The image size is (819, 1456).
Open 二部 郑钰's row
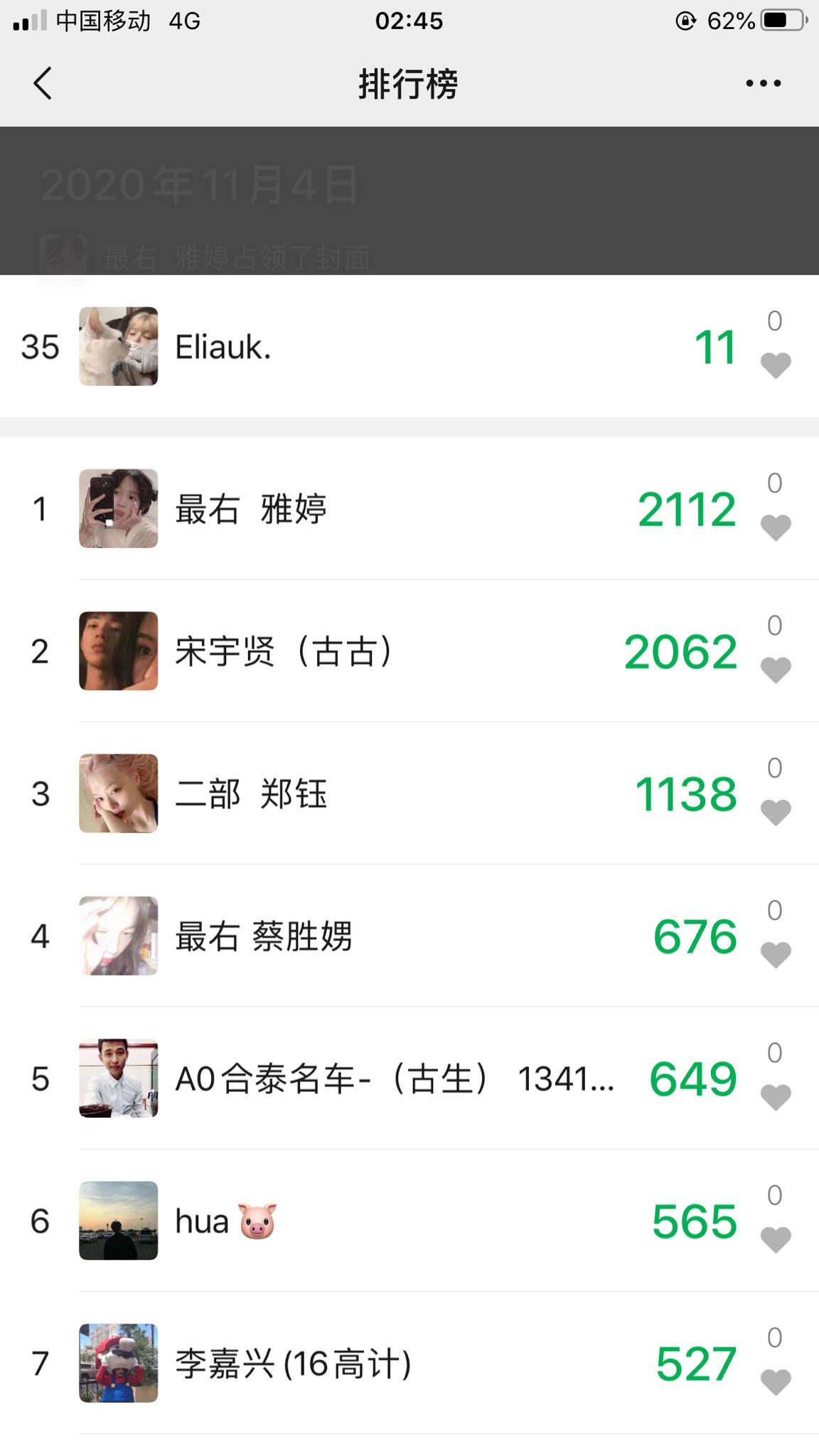coord(409,793)
